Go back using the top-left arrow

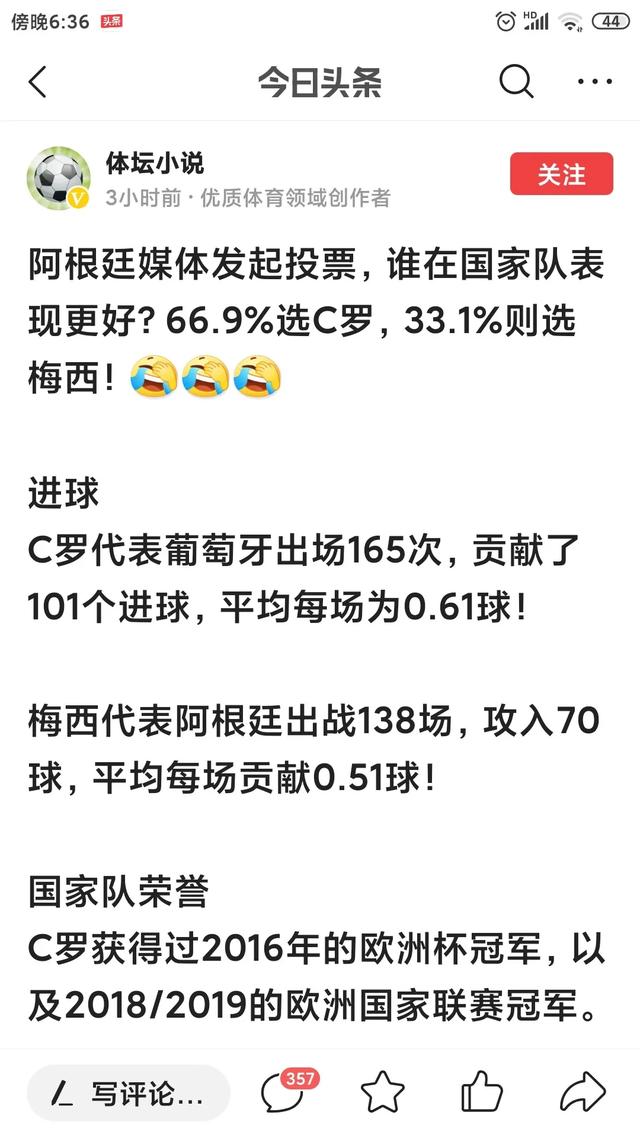point(38,82)
